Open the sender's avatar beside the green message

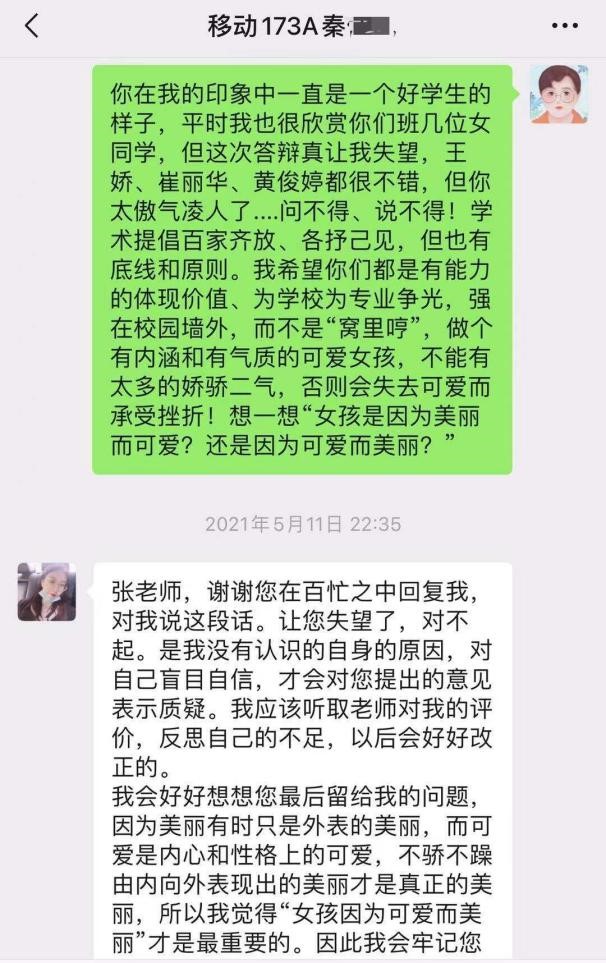pos(558,95)
